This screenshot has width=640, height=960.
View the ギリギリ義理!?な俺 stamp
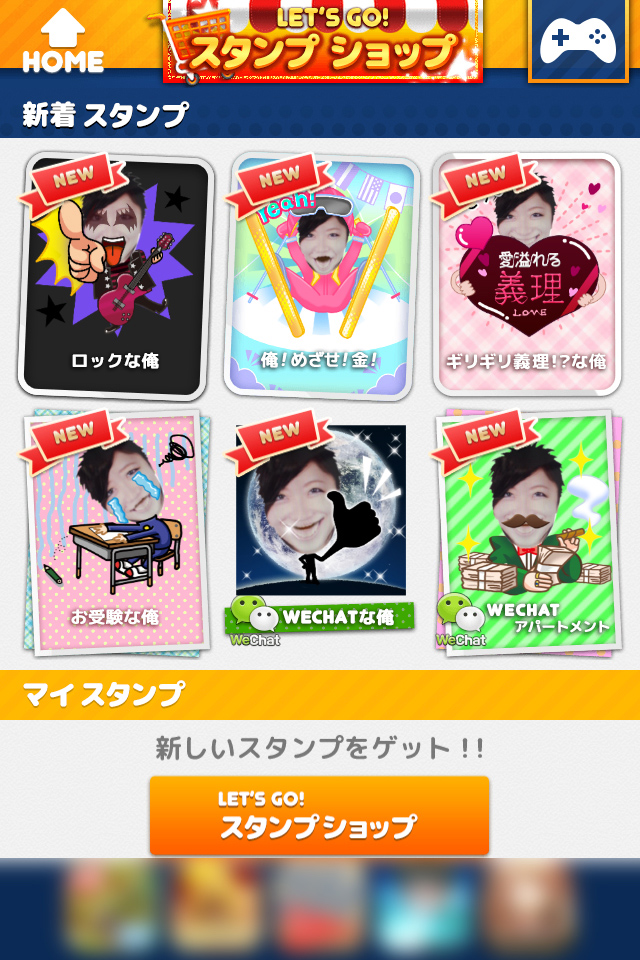[525, 275]
